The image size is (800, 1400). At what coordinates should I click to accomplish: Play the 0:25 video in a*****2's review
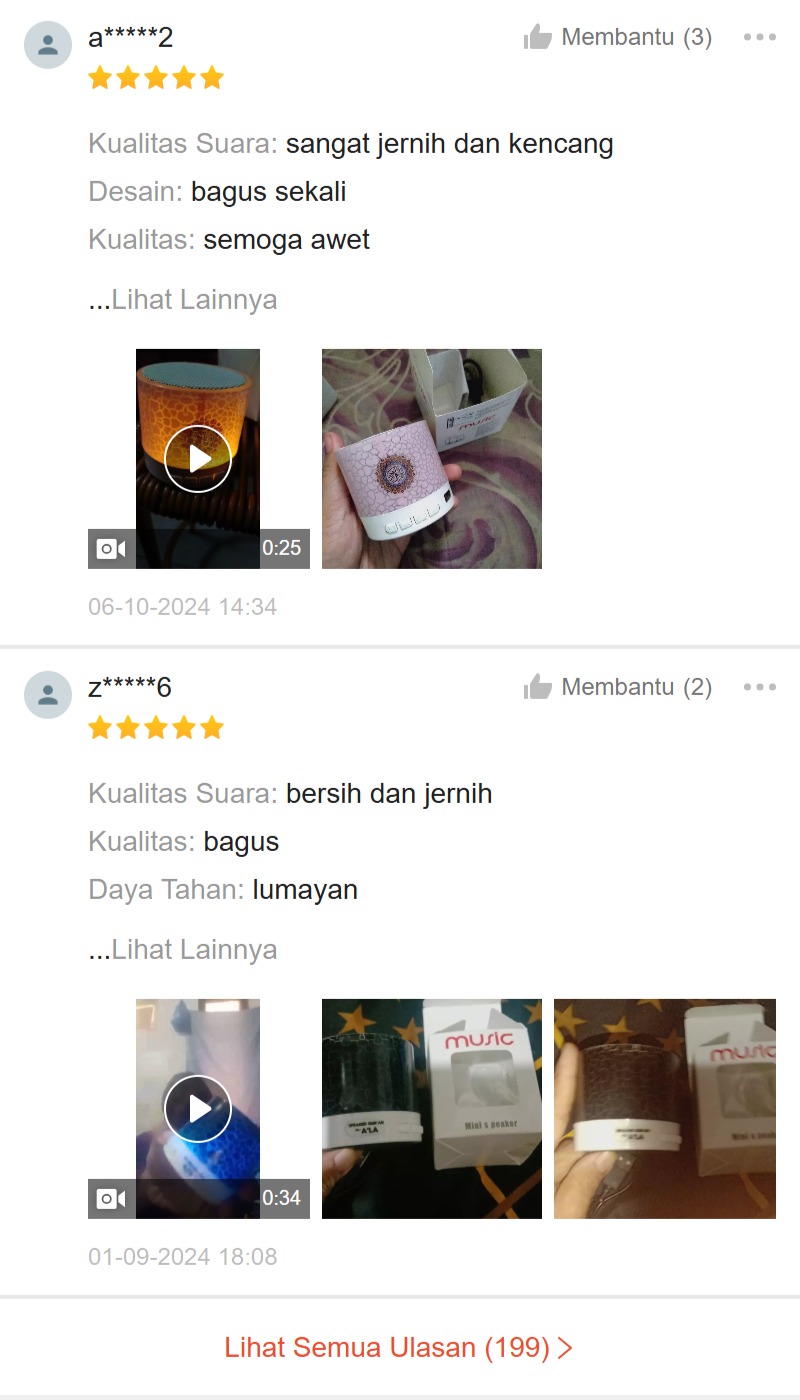tap(198, 459)
